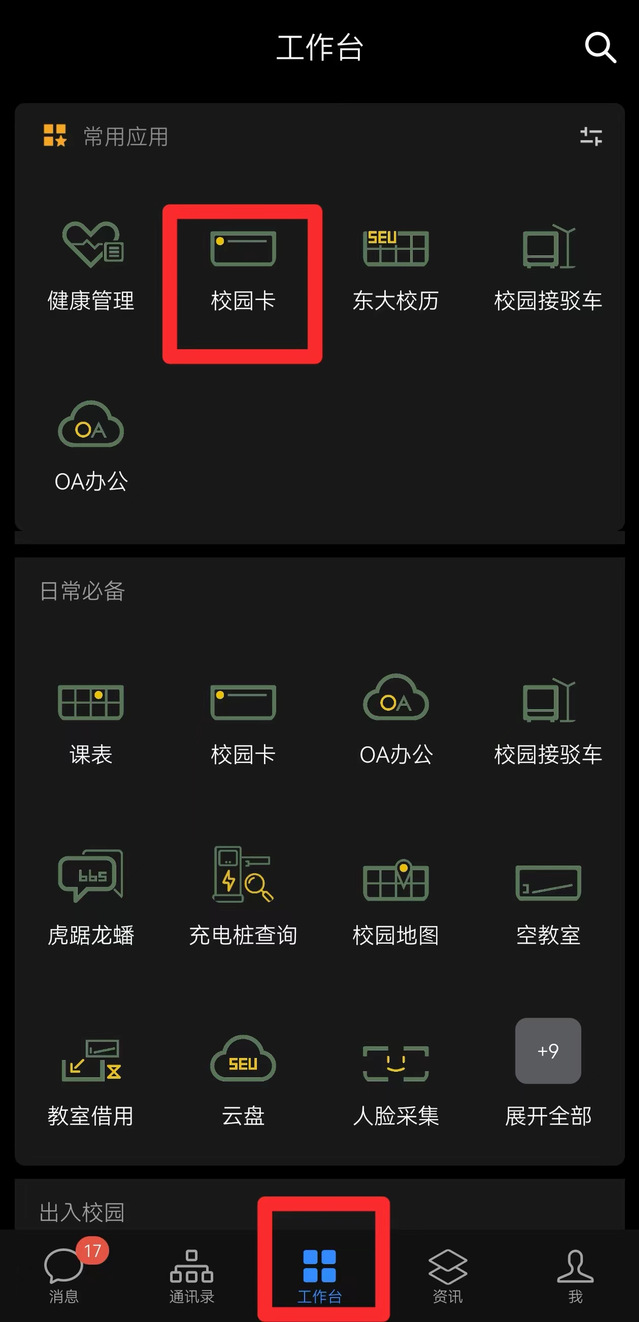The image size is (639, 1322).
Task: Open the 常用应用 customize settings icon
Action: 591,137
